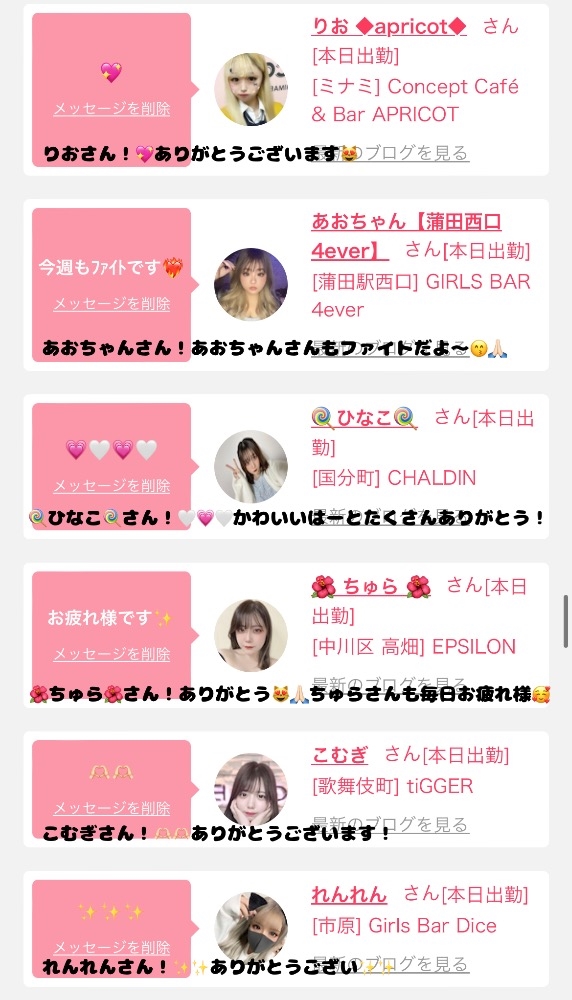The image size is (572, 1000).
Task: View こむぎ's latest blog
Action: (x=391, y=824)
